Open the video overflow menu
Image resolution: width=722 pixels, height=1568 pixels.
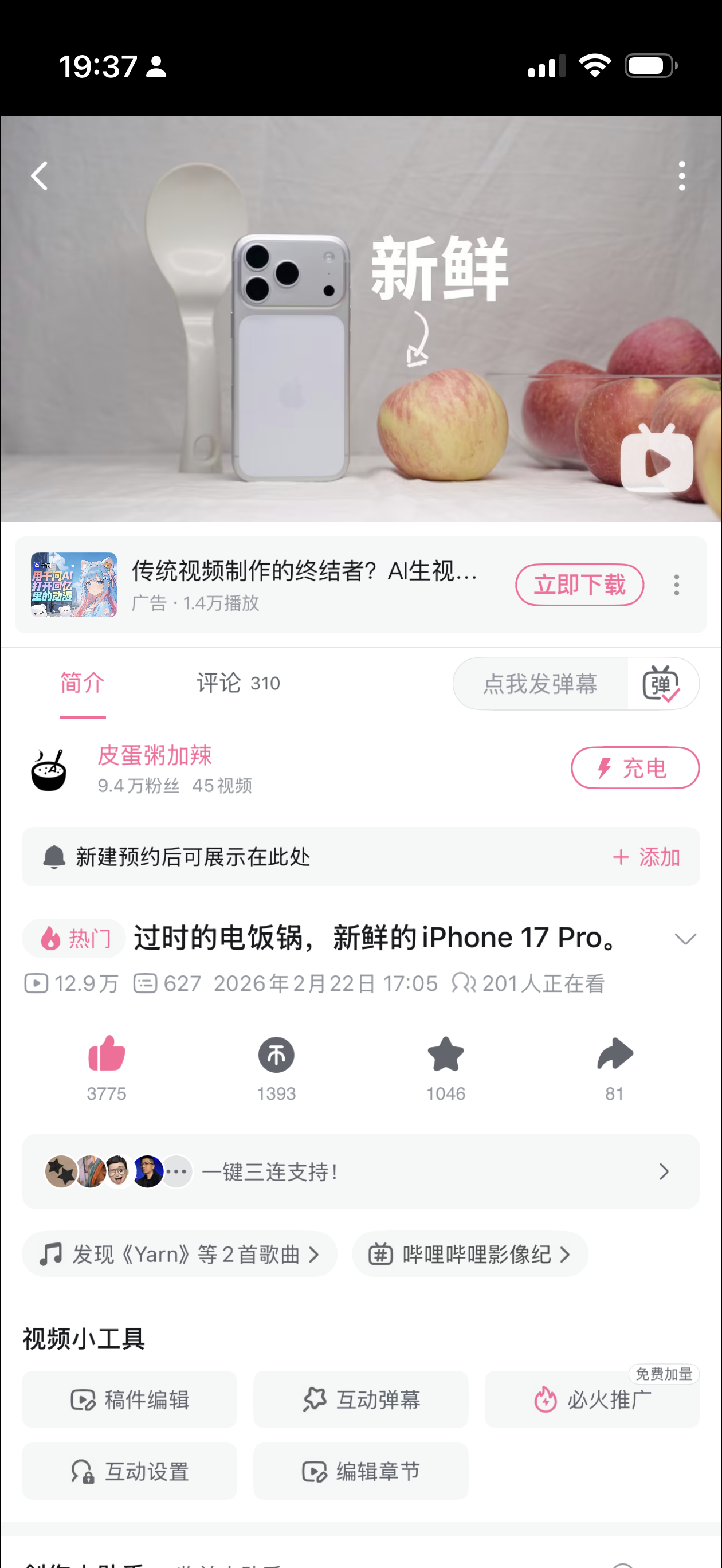point(681,176)
